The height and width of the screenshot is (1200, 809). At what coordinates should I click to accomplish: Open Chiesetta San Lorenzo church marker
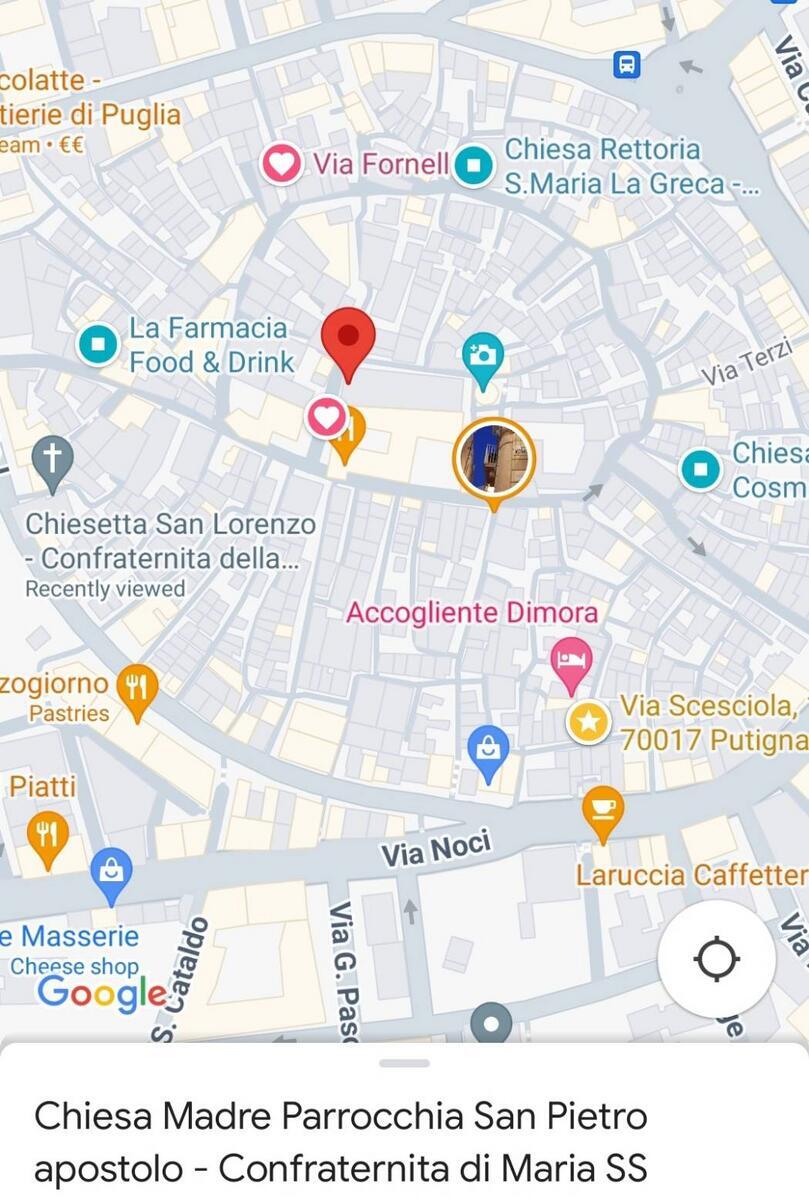[52, 461]
